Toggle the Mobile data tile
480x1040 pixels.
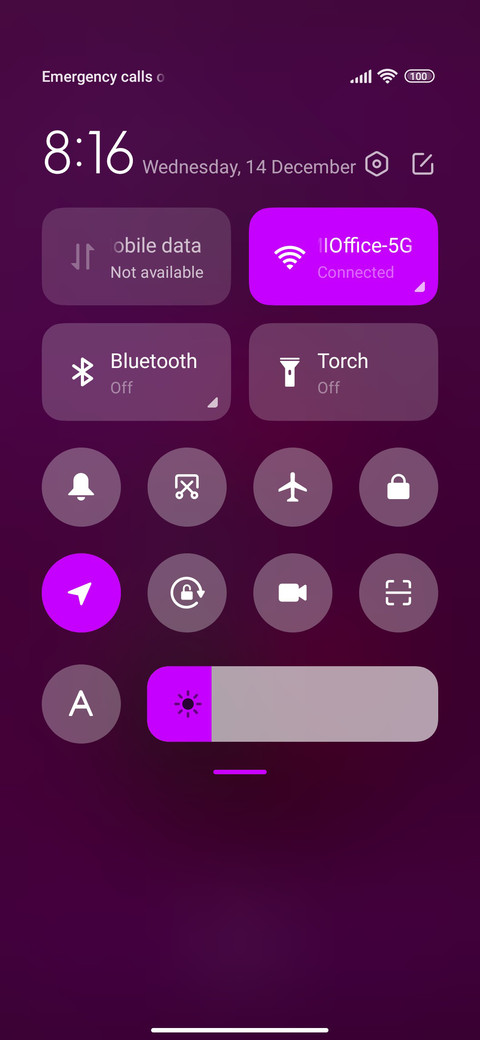[x=136, y=256]
